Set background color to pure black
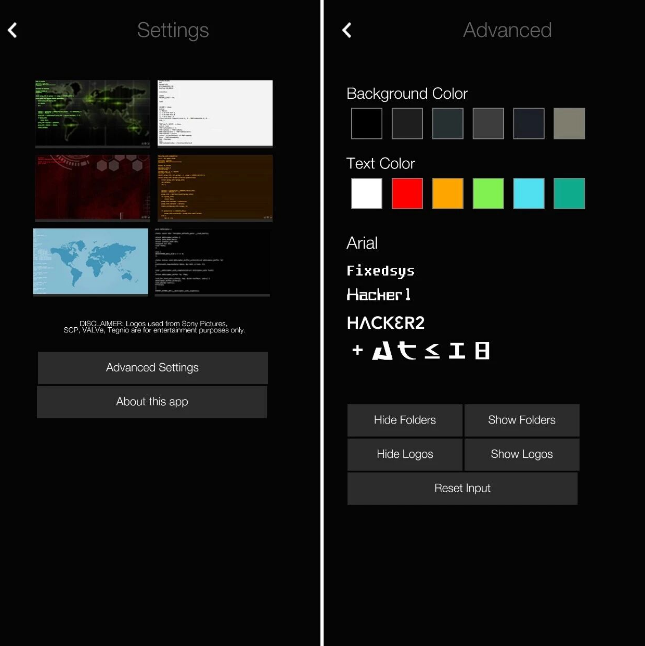The image size is (645, 646). coord(367,124)
